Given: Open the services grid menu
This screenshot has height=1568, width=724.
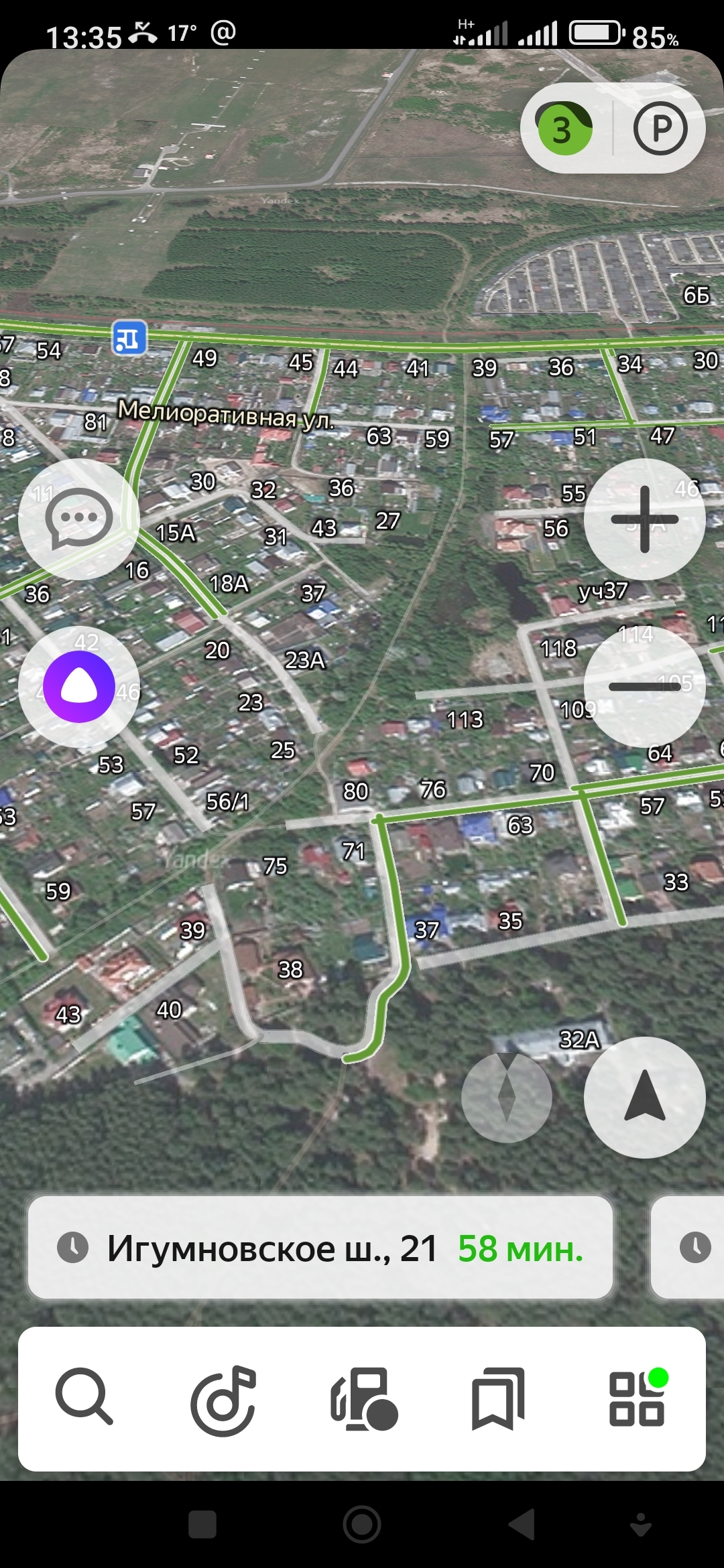Looking at the screenshot, I should click(638, 1398).
